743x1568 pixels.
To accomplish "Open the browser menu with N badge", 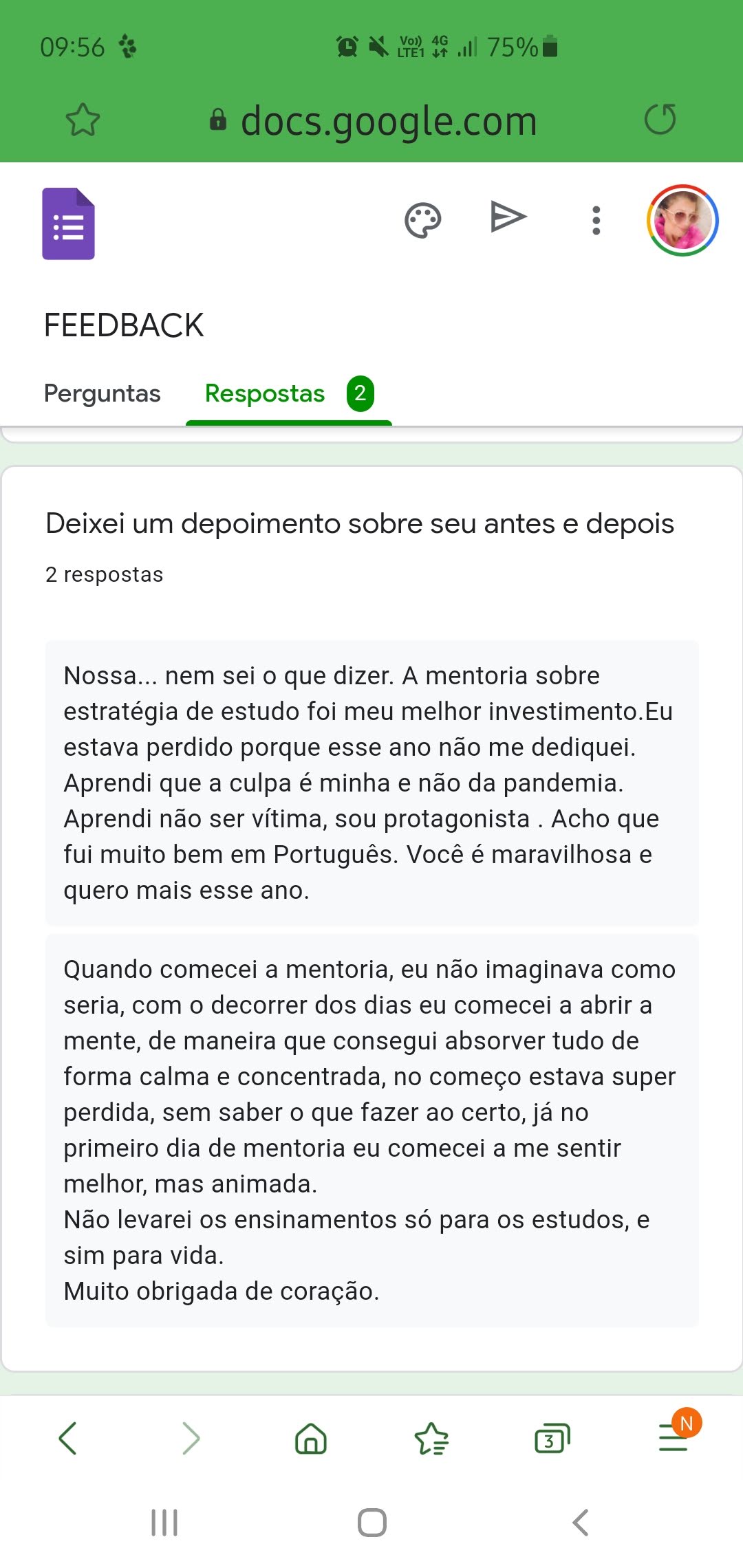I will 674,1437.
